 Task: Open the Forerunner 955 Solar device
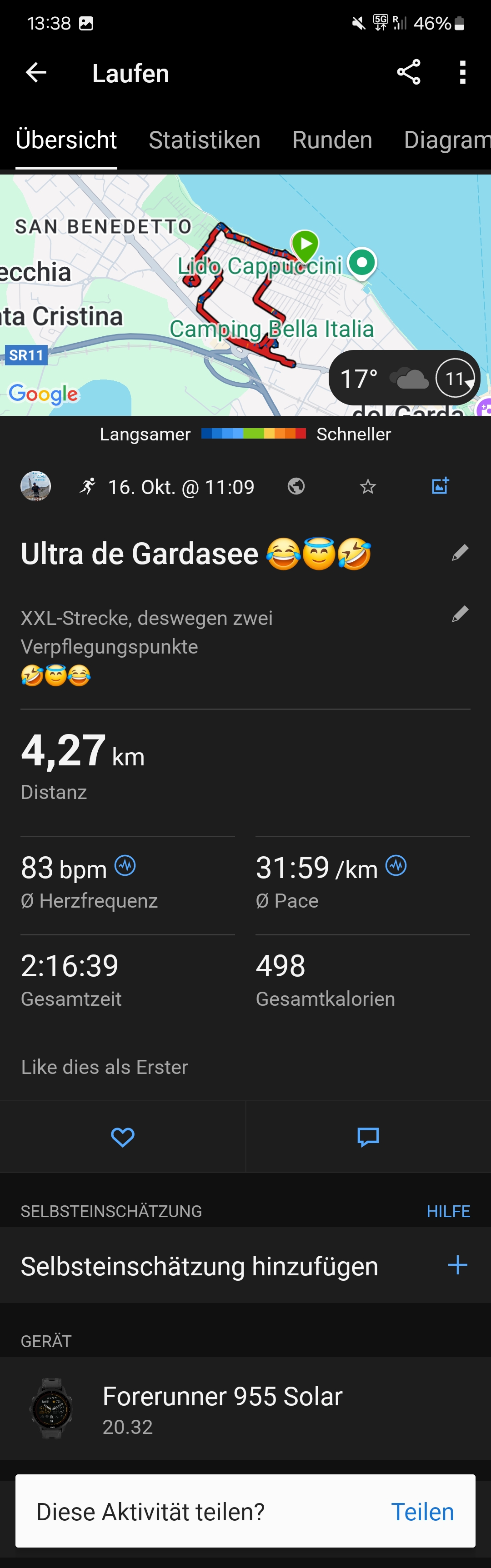click(x=222, y=1408)
